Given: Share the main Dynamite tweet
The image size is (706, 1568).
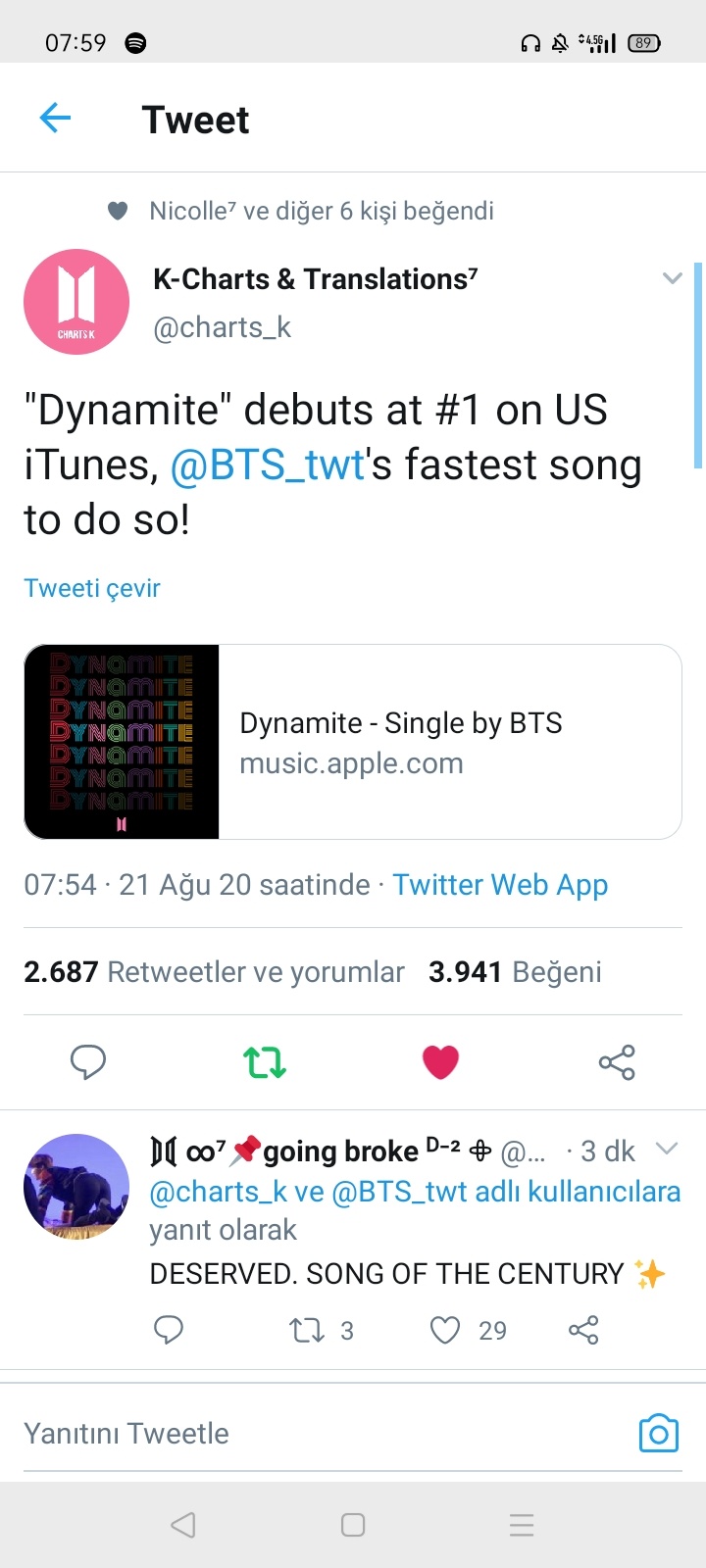Looking at the screenshot, I should (617, 1061).
